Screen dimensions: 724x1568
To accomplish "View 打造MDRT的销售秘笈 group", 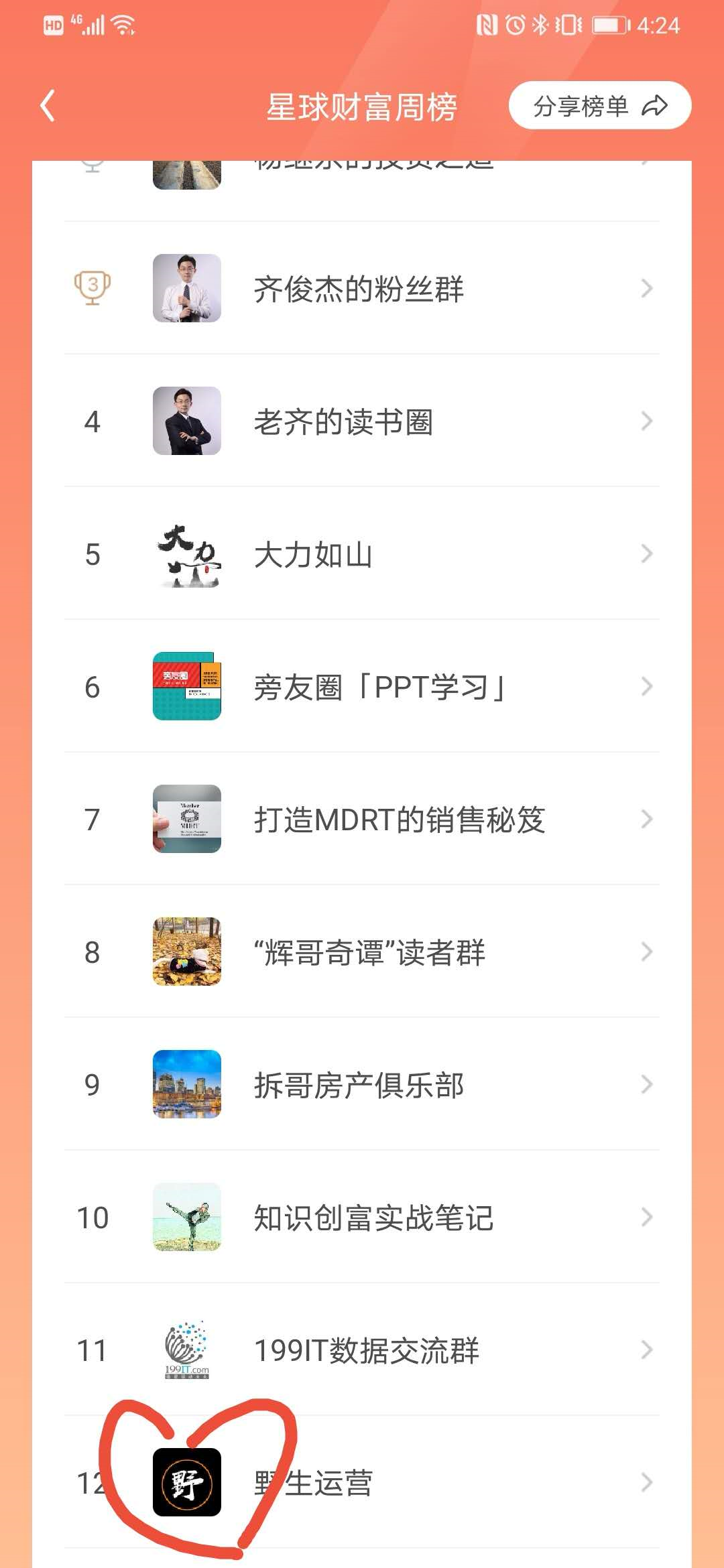I will pos(400,820).
